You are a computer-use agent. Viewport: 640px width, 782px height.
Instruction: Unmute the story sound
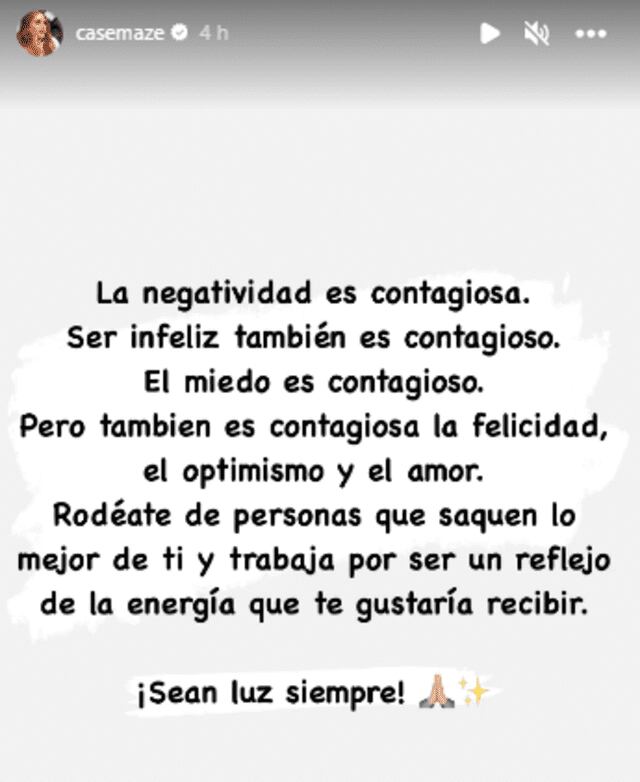tap(537, 34)
